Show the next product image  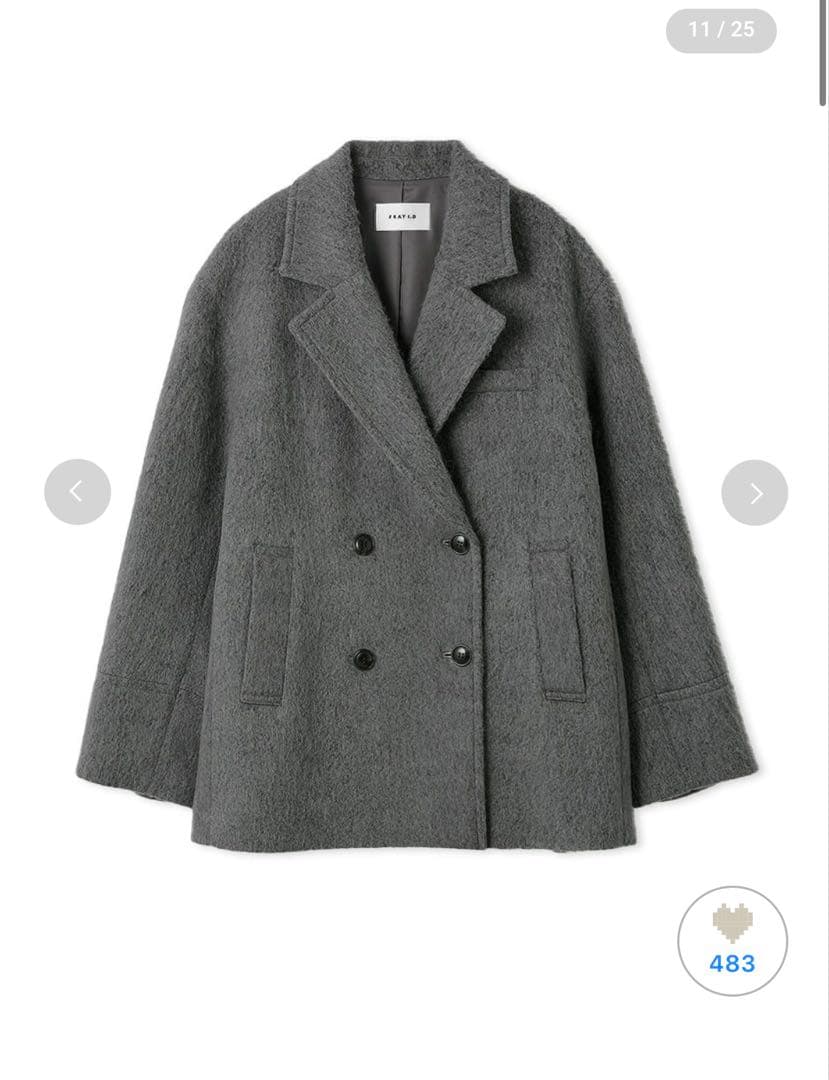[754, 492]
